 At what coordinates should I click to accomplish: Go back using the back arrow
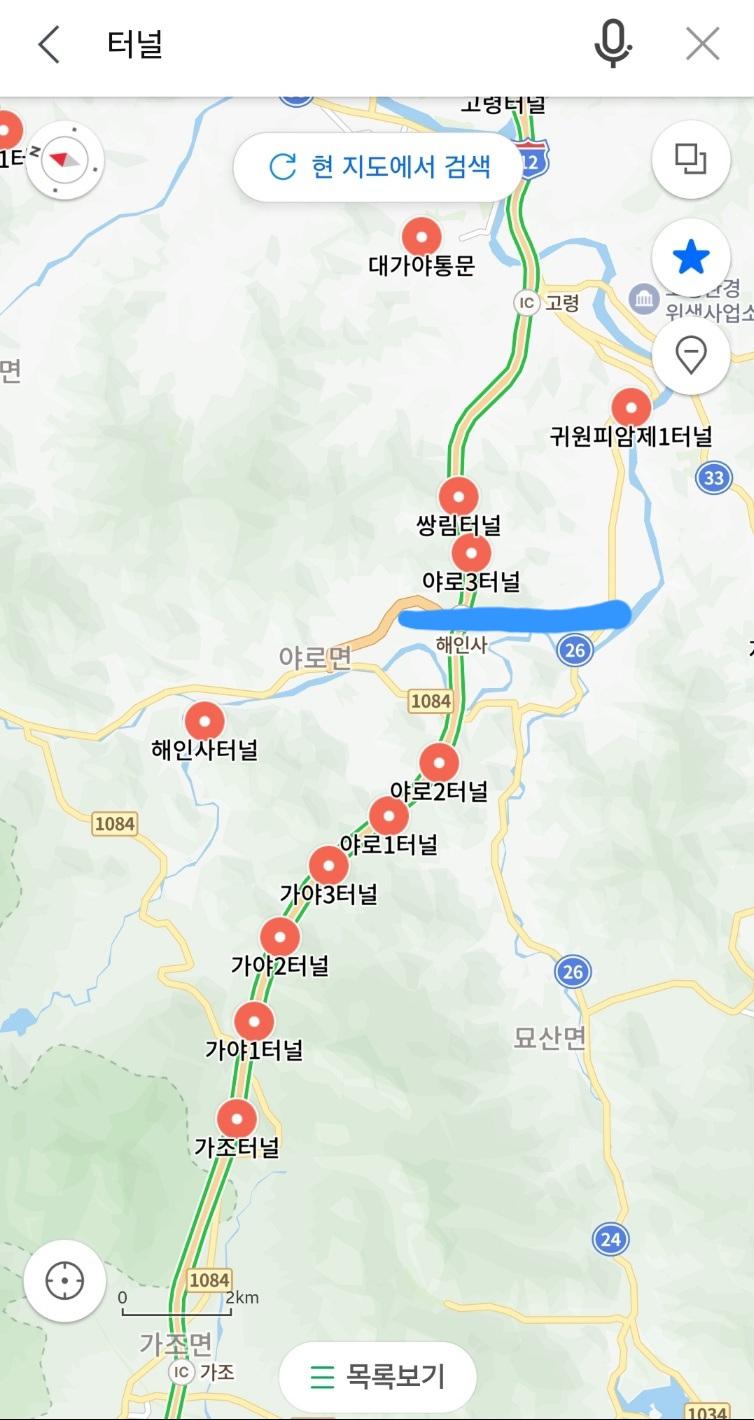[49, 44]
